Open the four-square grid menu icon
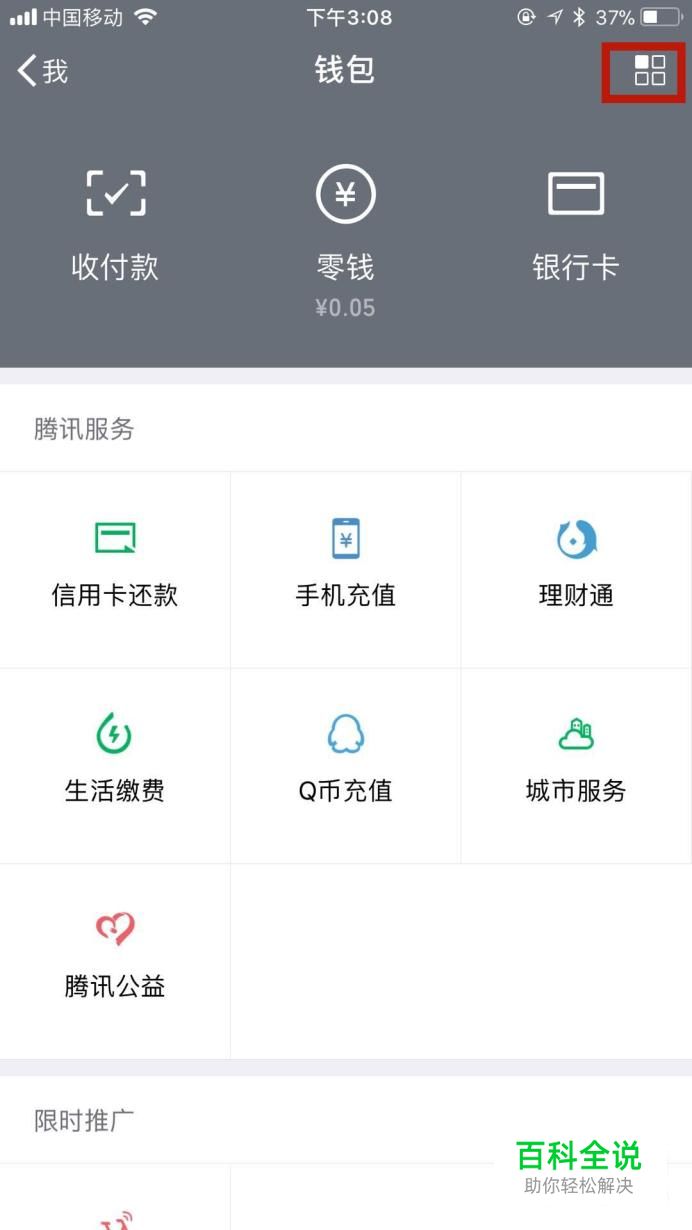 tap(650, 71)
